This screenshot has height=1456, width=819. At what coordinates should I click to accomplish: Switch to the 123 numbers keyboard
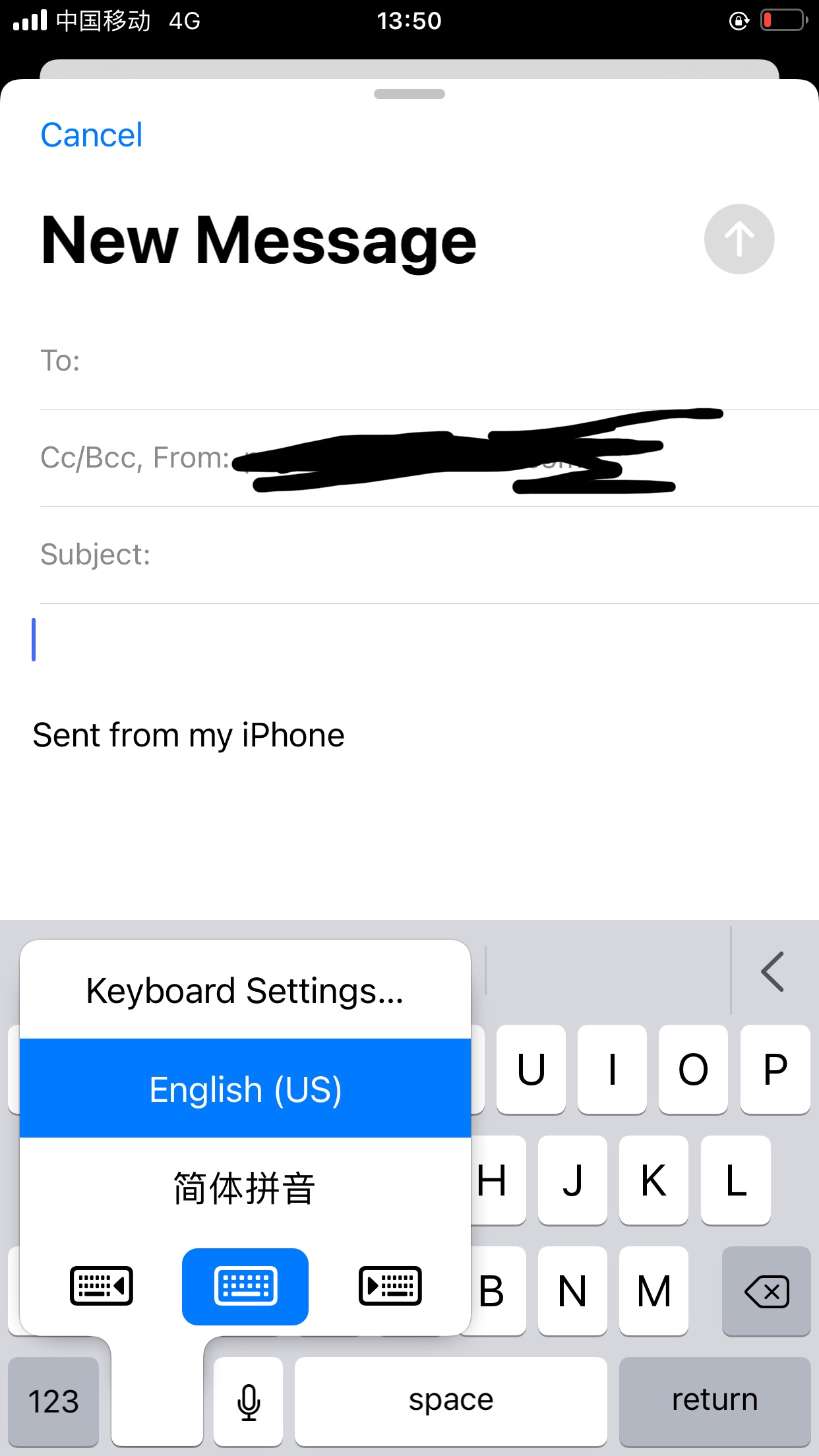click(x=53, y=1400)
